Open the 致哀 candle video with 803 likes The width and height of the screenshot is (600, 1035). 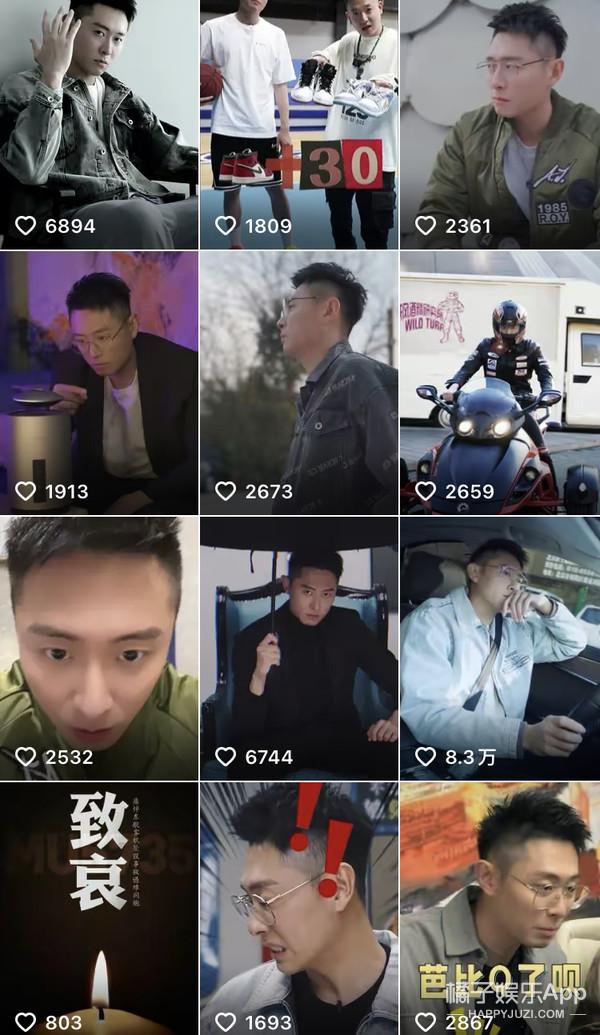[x=98, y=905]
